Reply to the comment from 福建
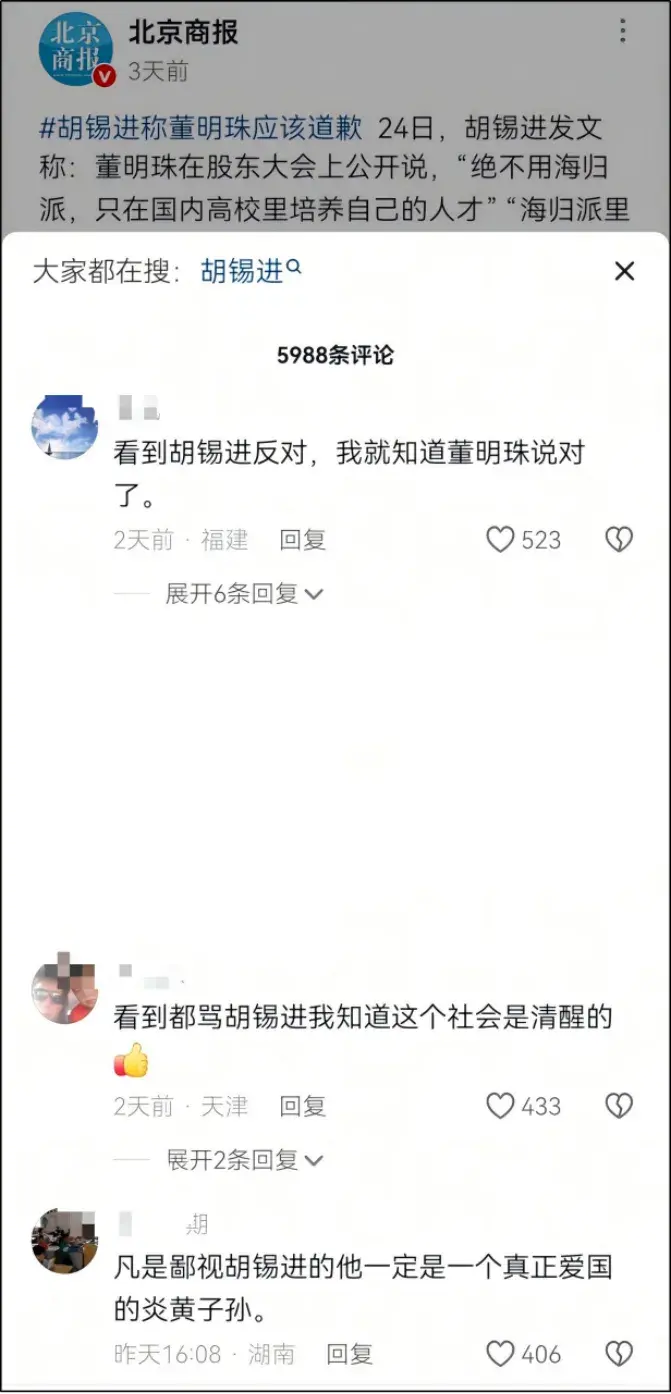The width and height of the screenshot is (671, 1394). click(302, 540)
